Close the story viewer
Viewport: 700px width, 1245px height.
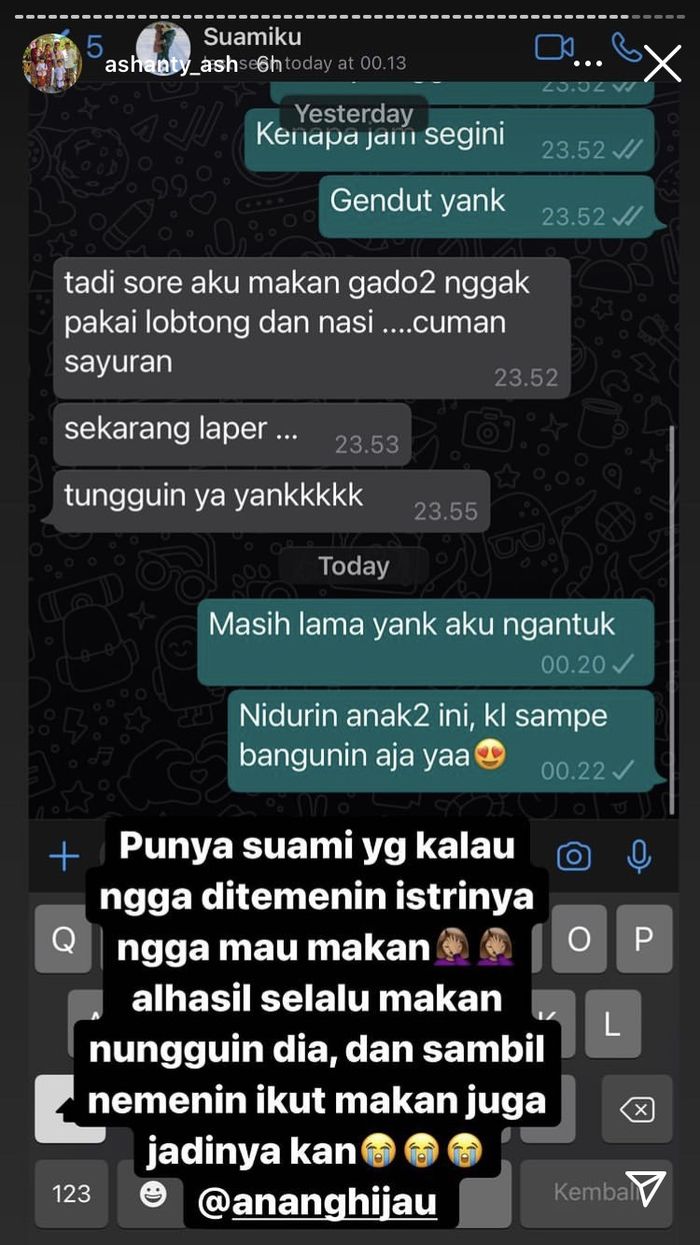[663, 64]
